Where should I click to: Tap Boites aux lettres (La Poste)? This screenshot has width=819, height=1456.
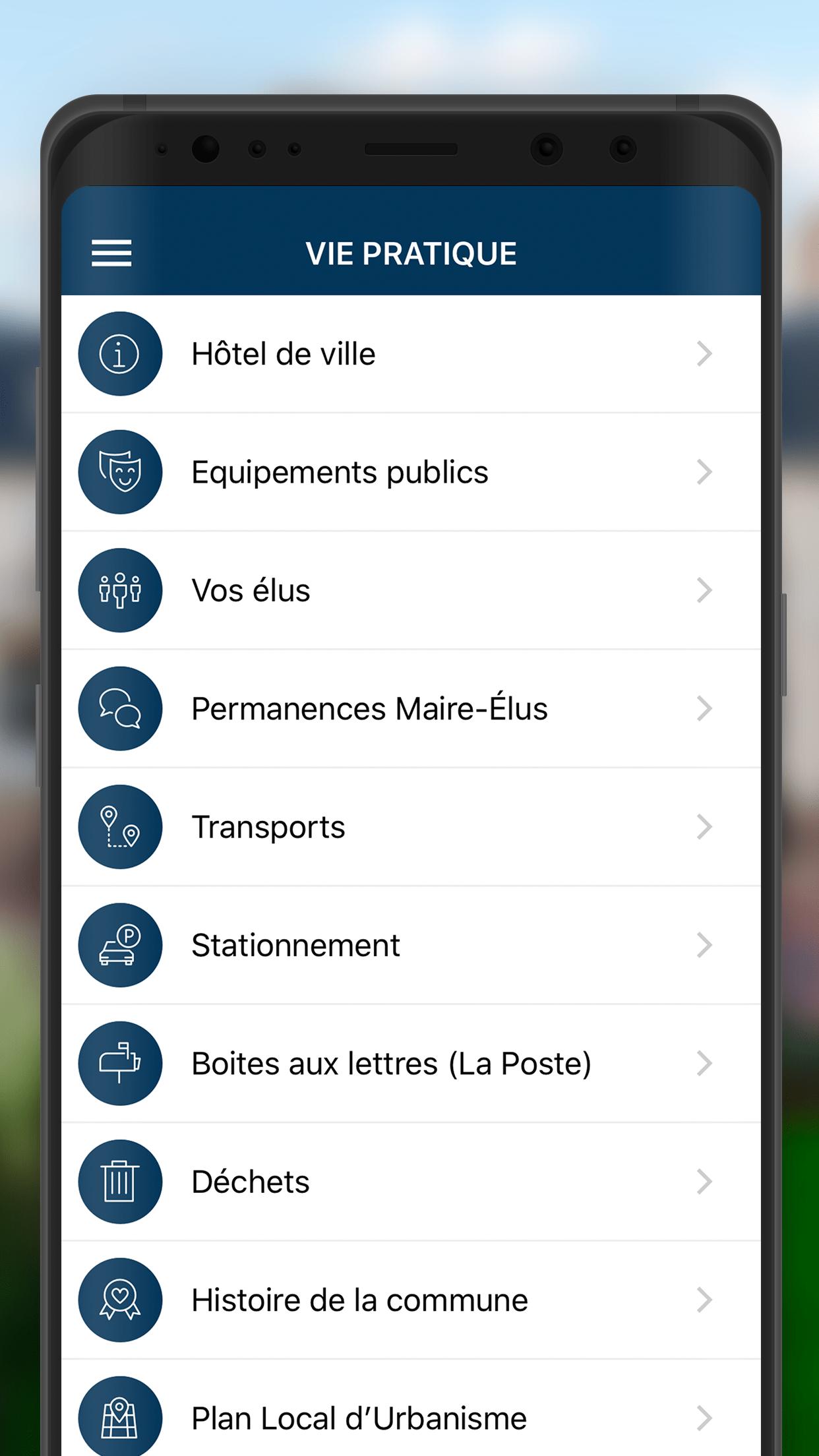point(411,1064)
